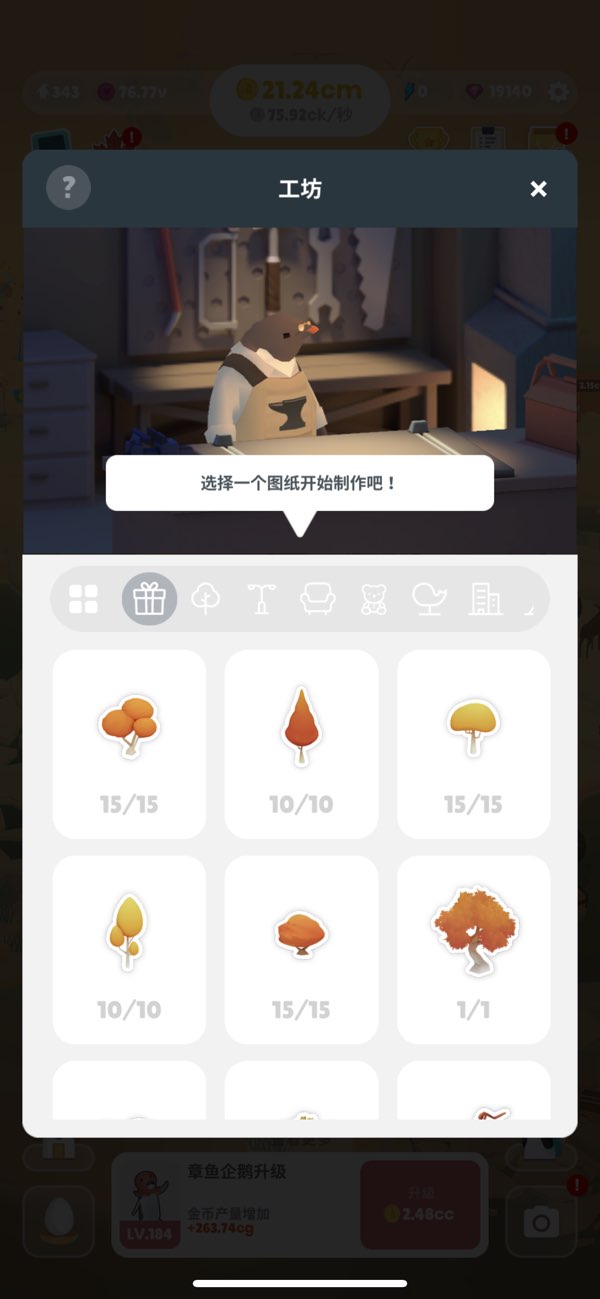Viewport: 600px width, 1299px height.
Task: Select the pointed red tree blueprint 10/10
Action: pyautogui.click(x=301, y=743)
